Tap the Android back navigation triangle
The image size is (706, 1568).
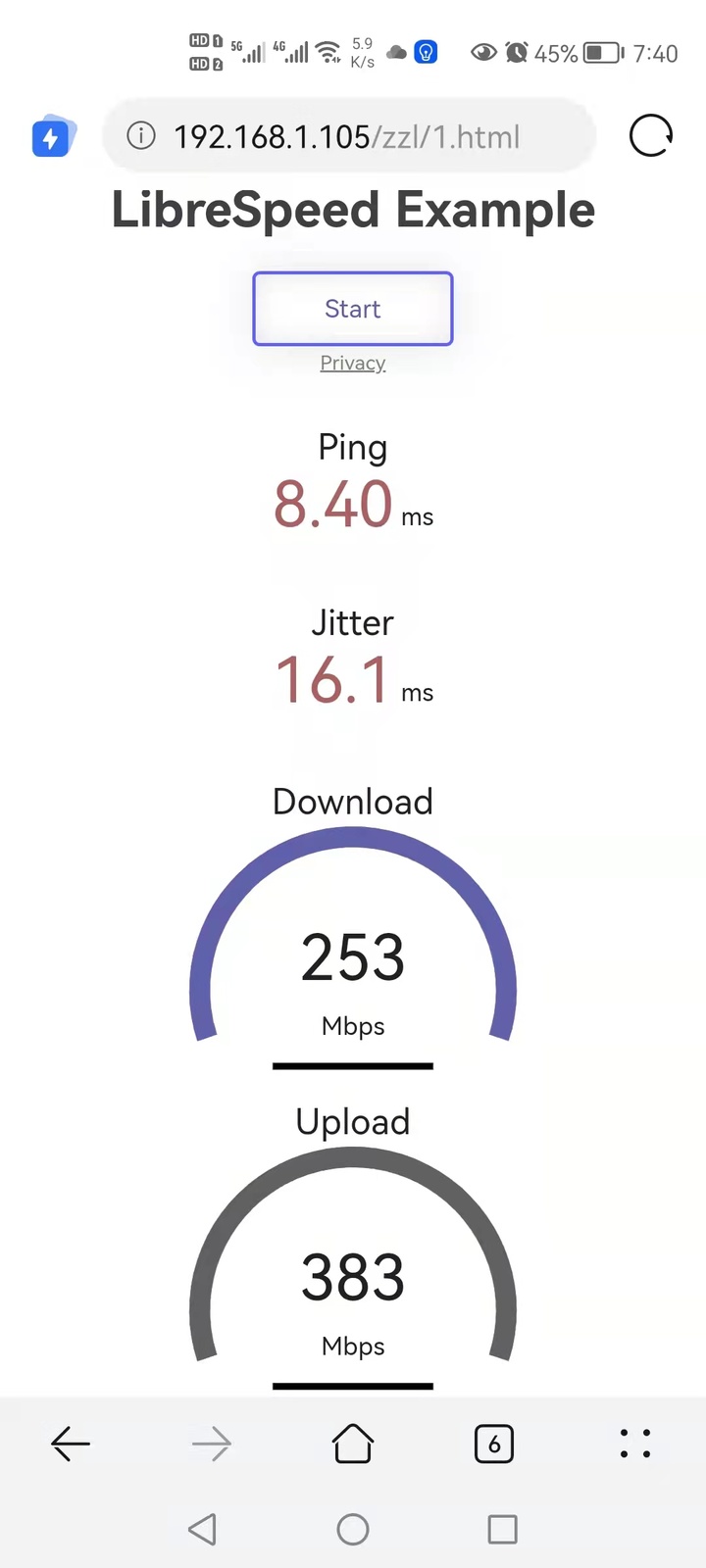203,1528
